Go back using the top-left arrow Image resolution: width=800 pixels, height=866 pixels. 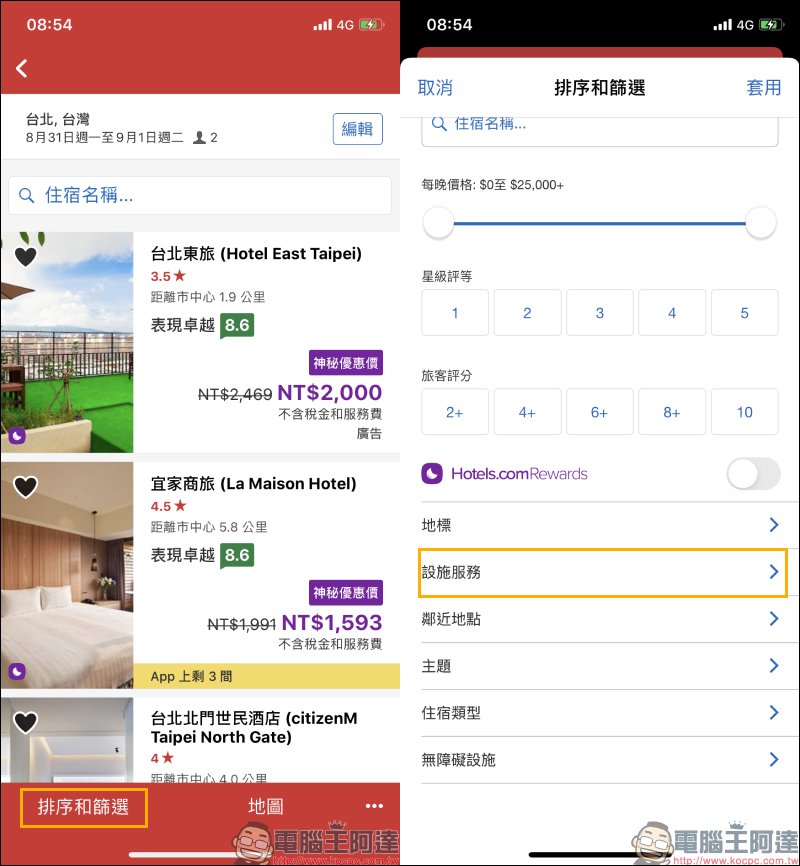click(x=22, y=68)
